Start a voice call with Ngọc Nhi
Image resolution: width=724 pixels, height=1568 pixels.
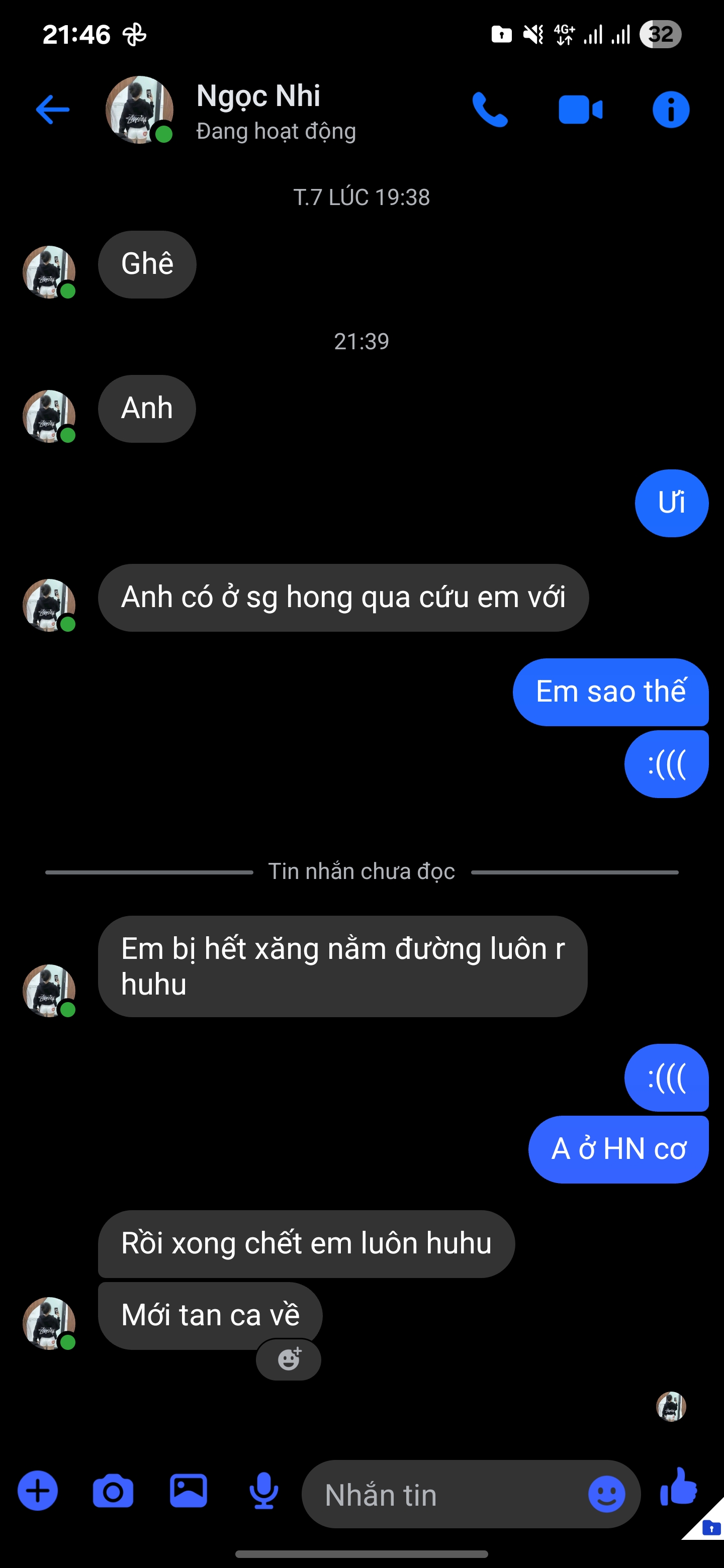coord(490,110)
